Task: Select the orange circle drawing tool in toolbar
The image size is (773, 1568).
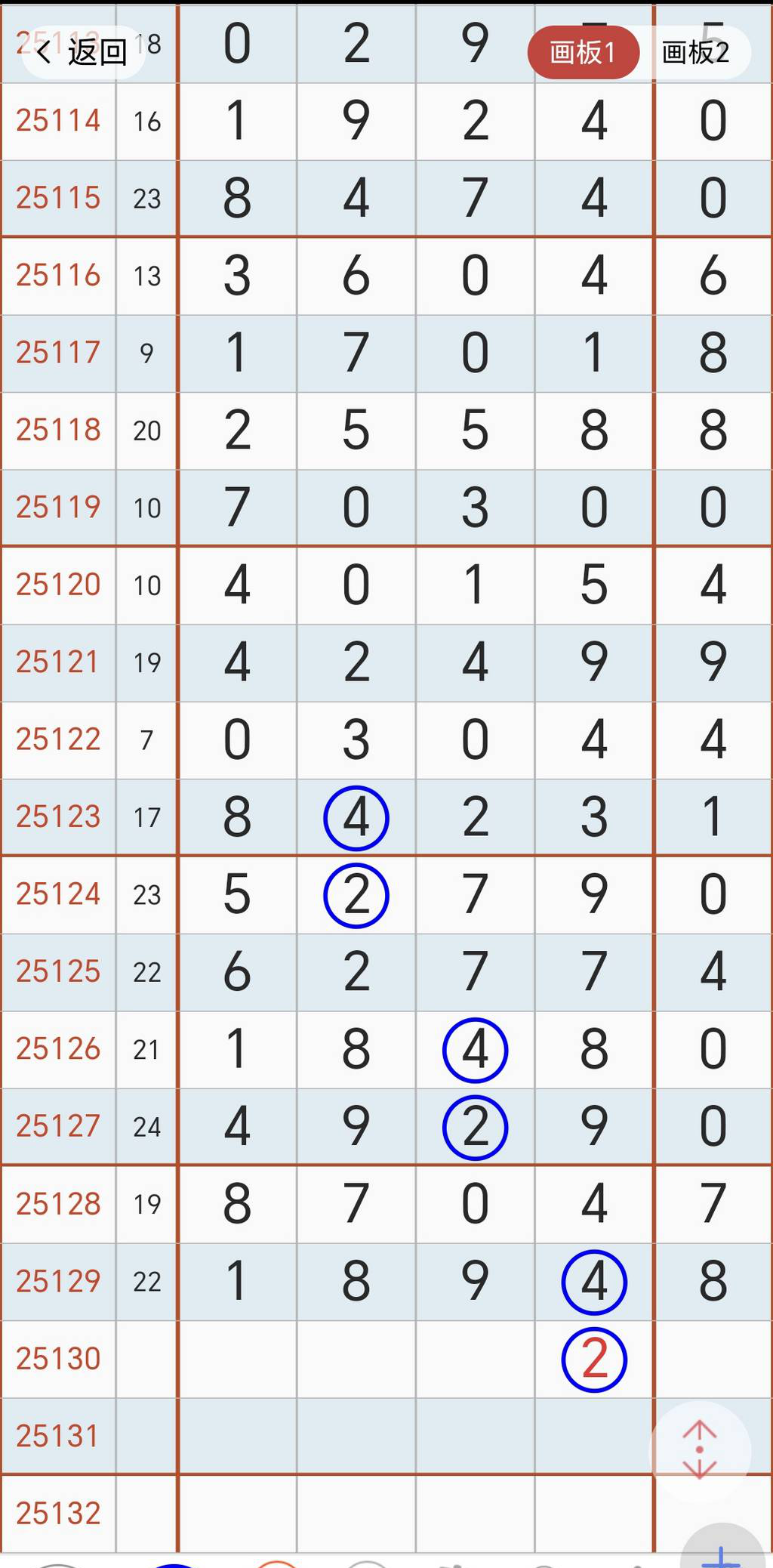Action: pyautogui.click(x=279, y=1563)
